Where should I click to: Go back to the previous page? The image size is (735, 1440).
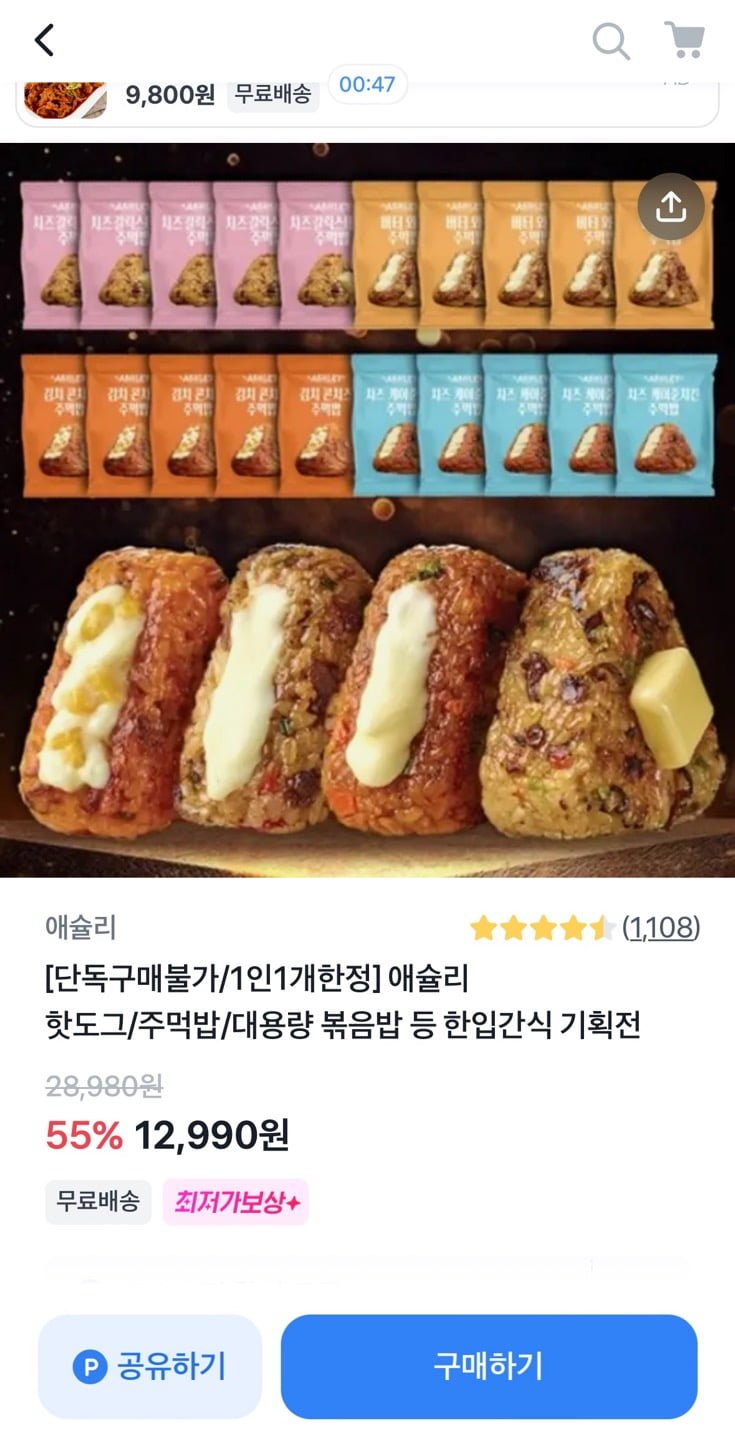click(44, 41)
